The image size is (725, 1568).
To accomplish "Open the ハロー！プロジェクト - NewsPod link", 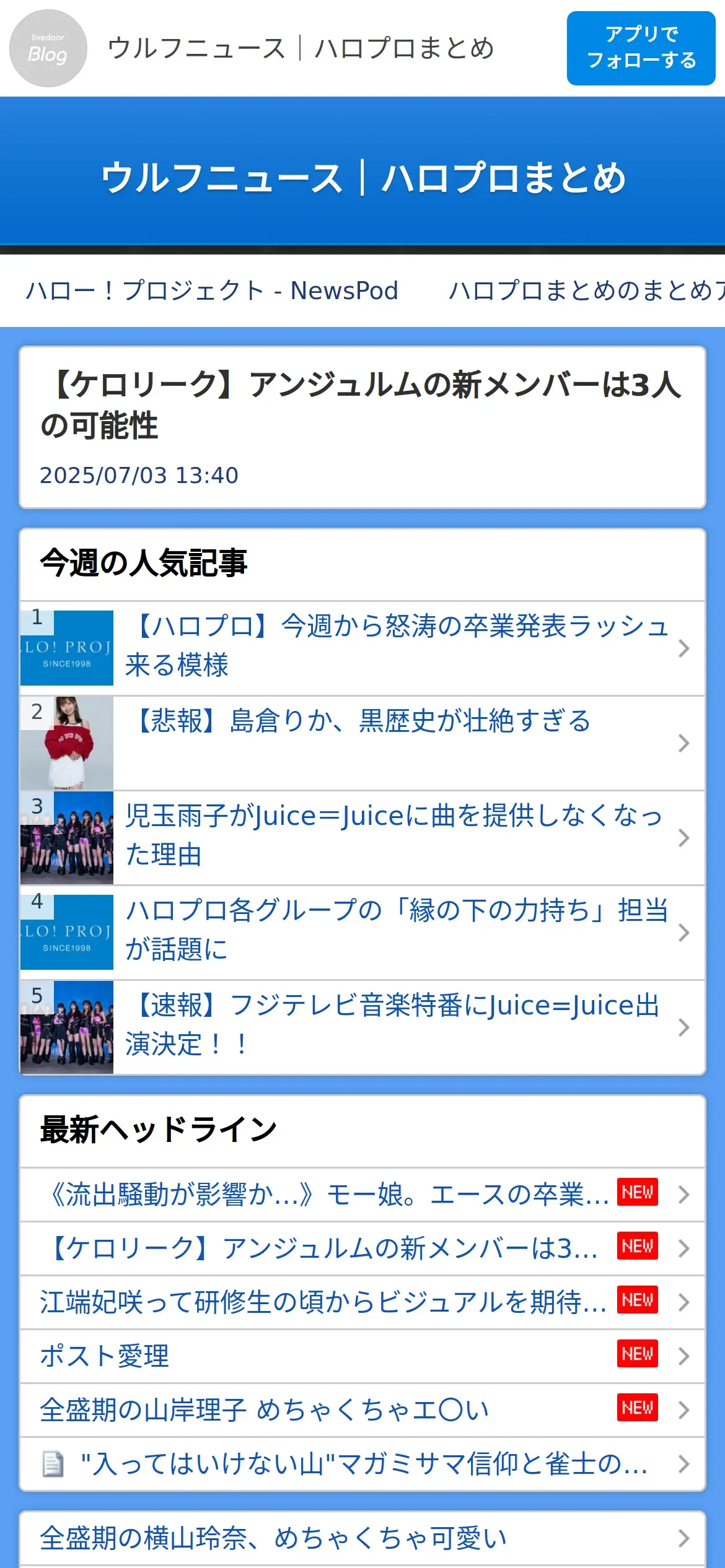I will point(212,290).
